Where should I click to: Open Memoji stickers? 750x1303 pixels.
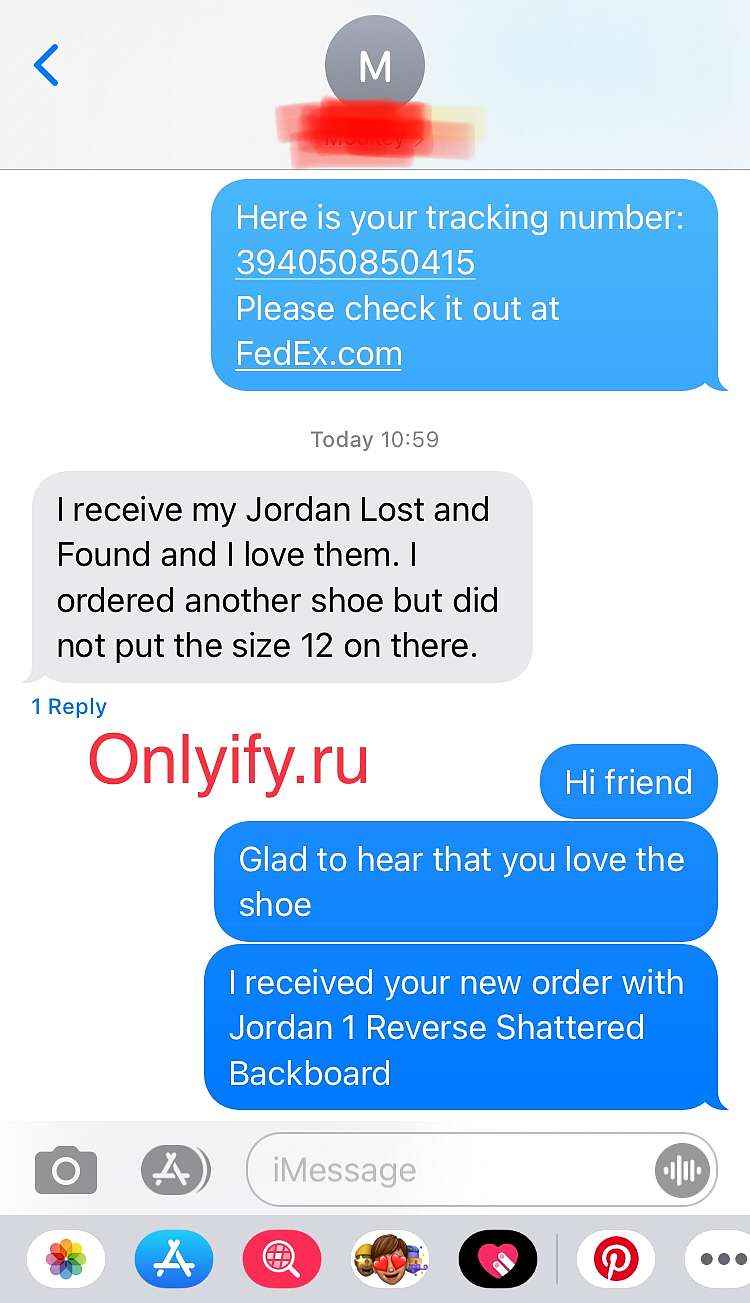point(390,1259)
